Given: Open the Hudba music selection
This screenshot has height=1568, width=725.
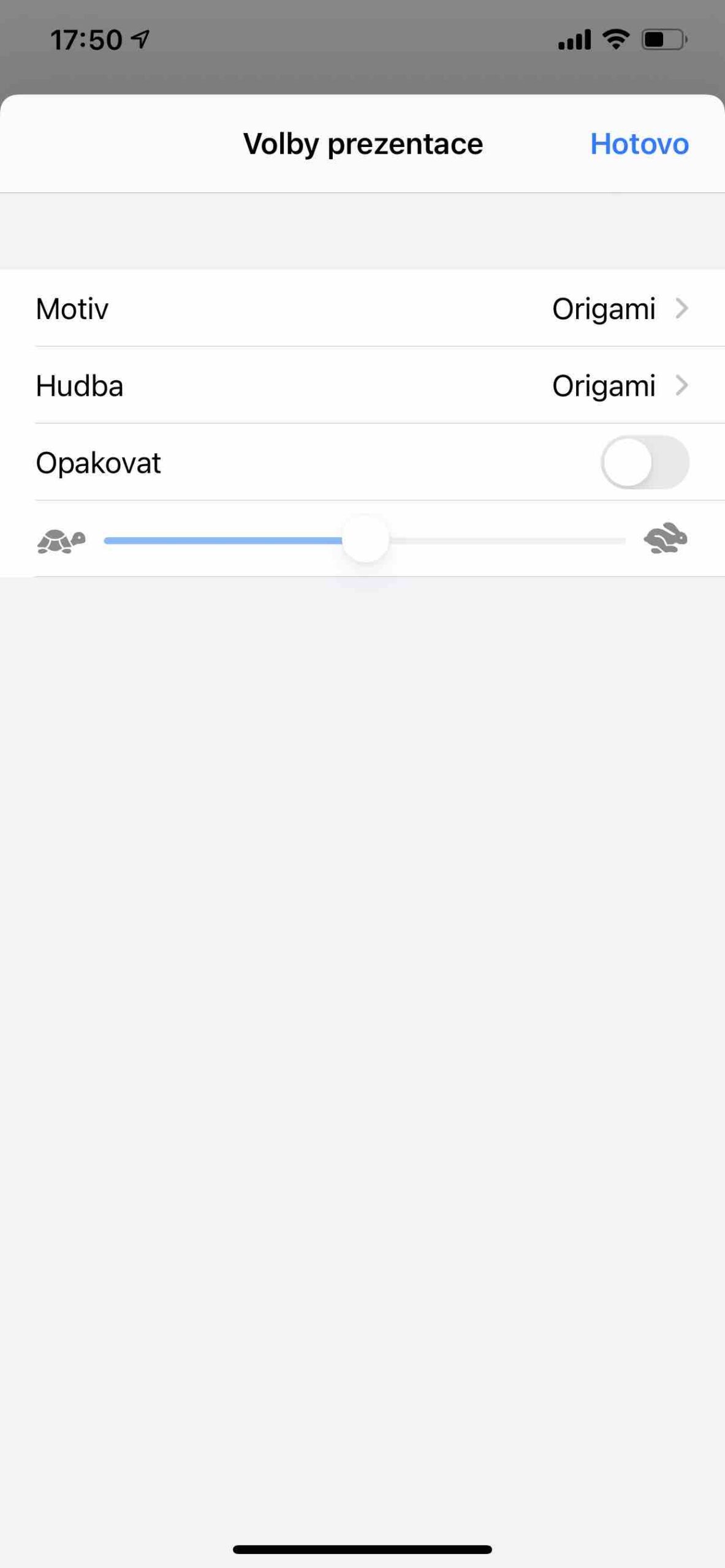Looking at the screenshot, I should tap(362, 386).
